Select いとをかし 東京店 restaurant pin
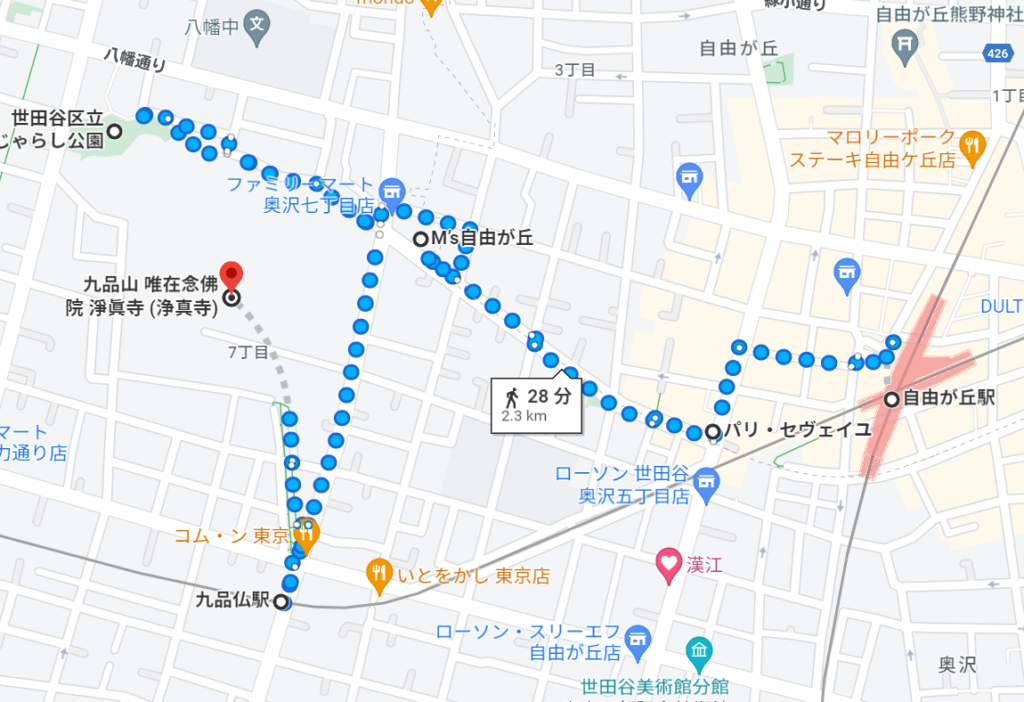The image size is (1024, 702). pyautogui.click(x=378, y=574)
